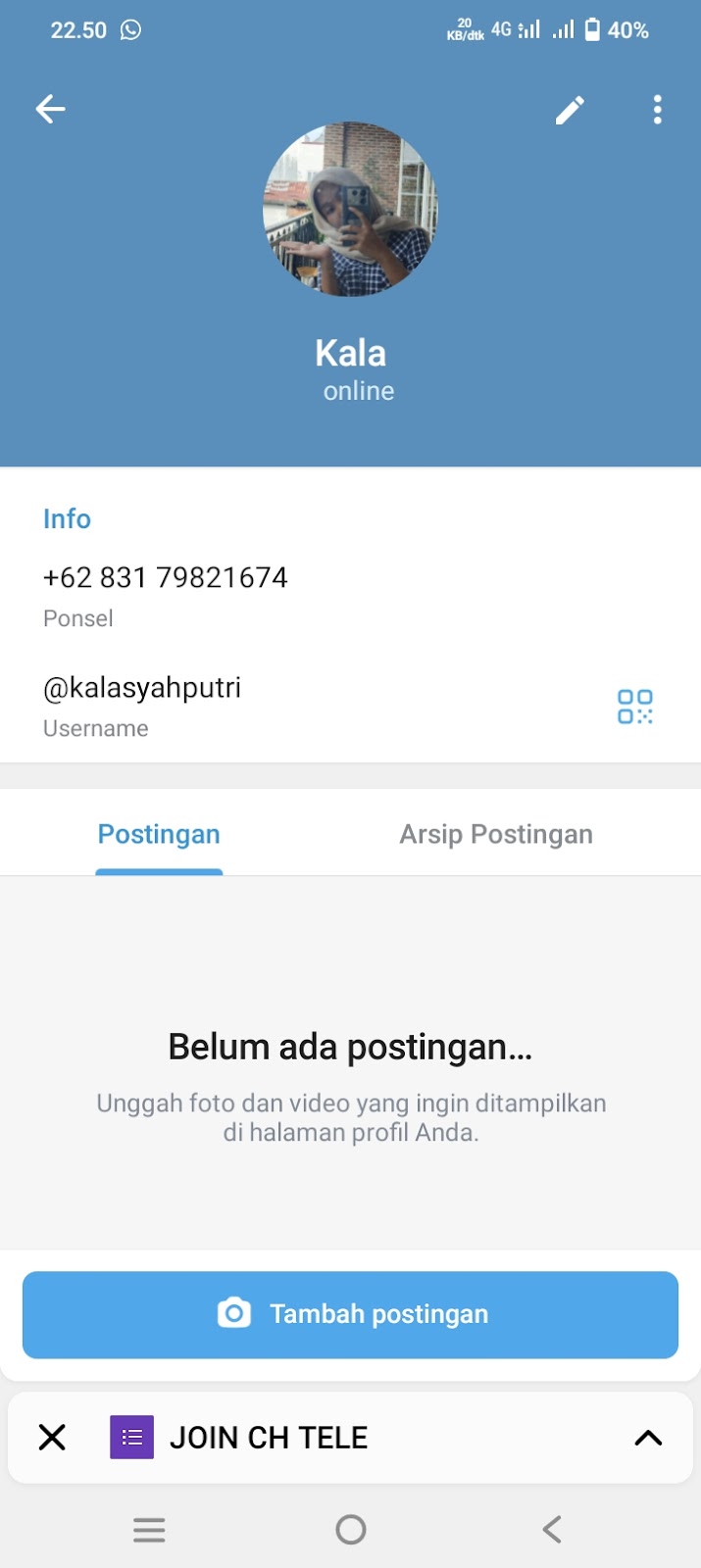Image resolution: width=701 pixels, height=1568 pixels.
Task: Expand the JOIN CH TELE panel
Action: (x=648, y=1438)
